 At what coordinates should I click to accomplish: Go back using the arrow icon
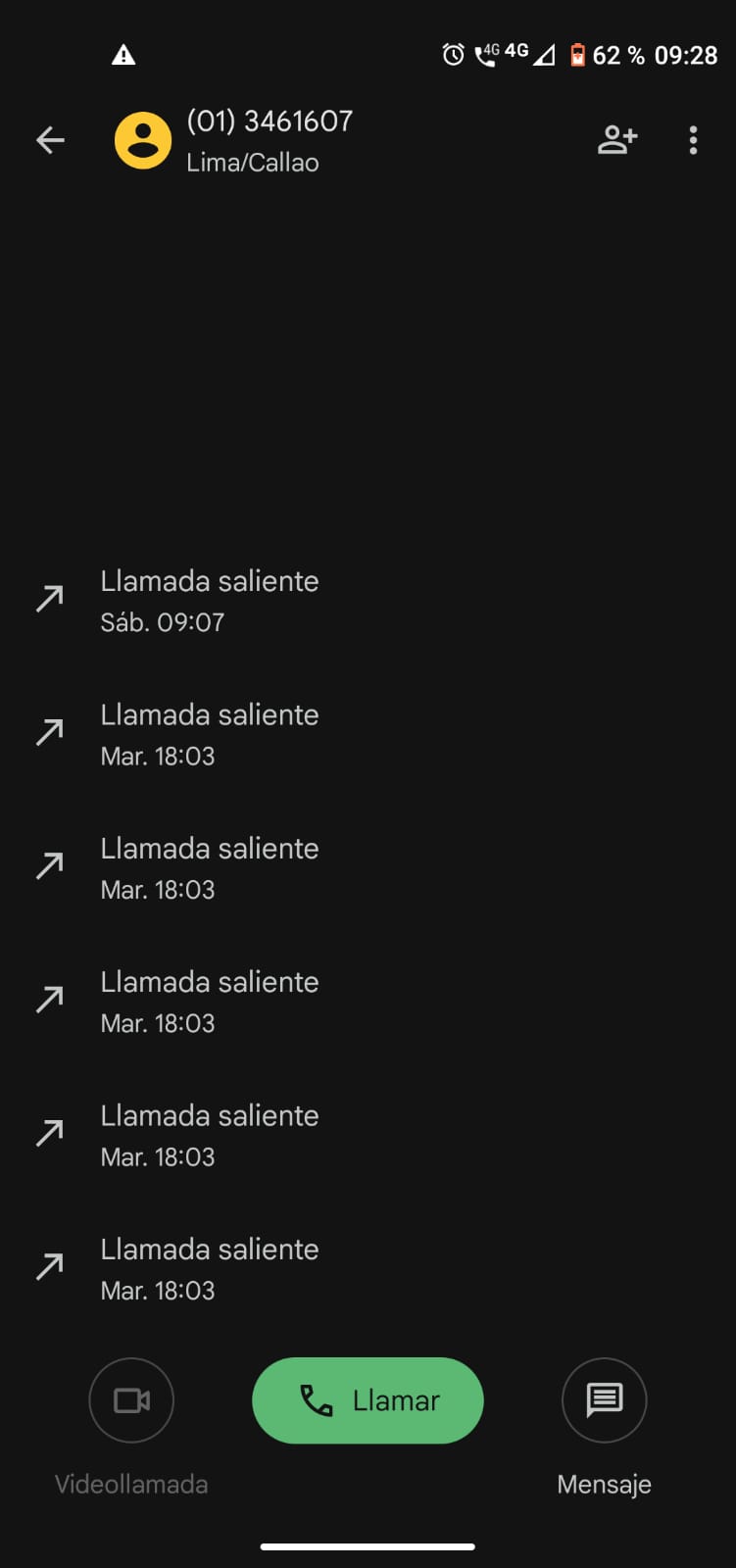point(50,141)
